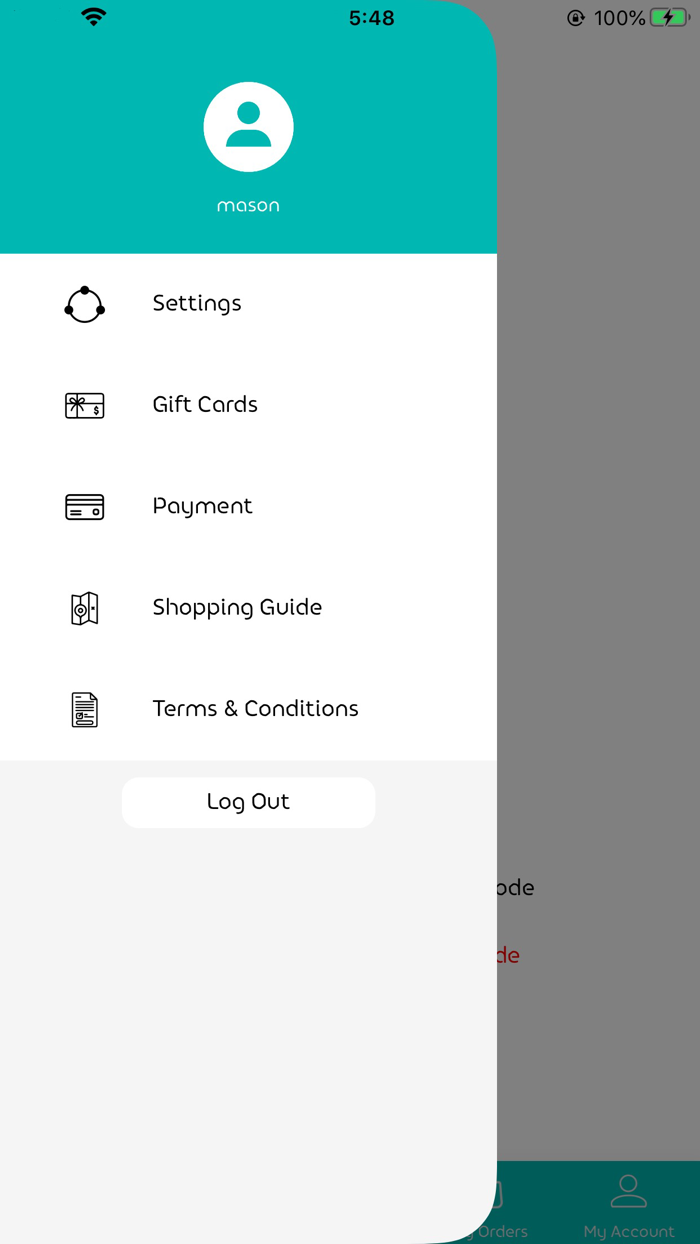
Task: Go to the Payment option
Action: [x=248, y=506]
